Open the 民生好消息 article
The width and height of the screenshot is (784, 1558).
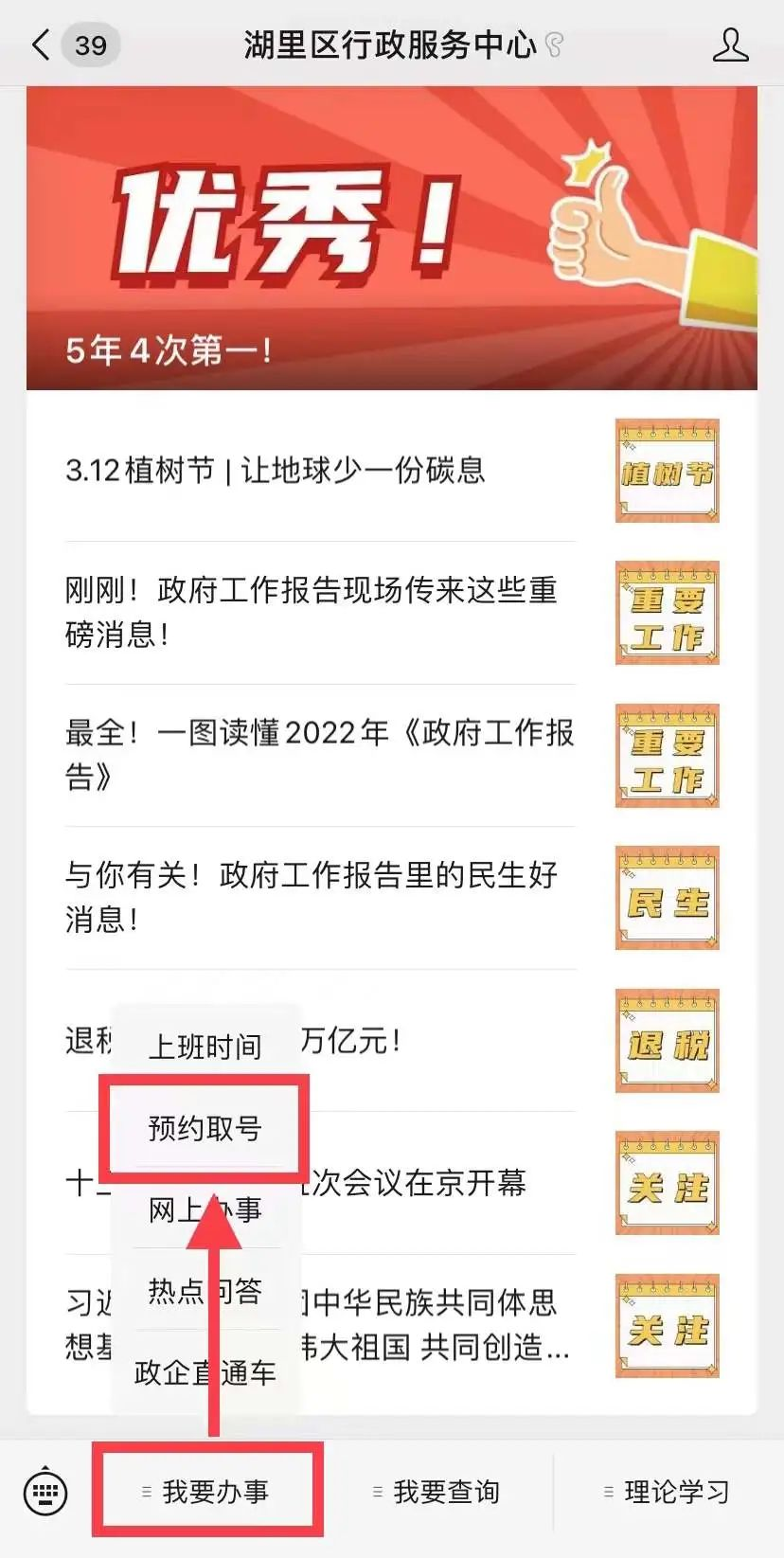[312, 896]
